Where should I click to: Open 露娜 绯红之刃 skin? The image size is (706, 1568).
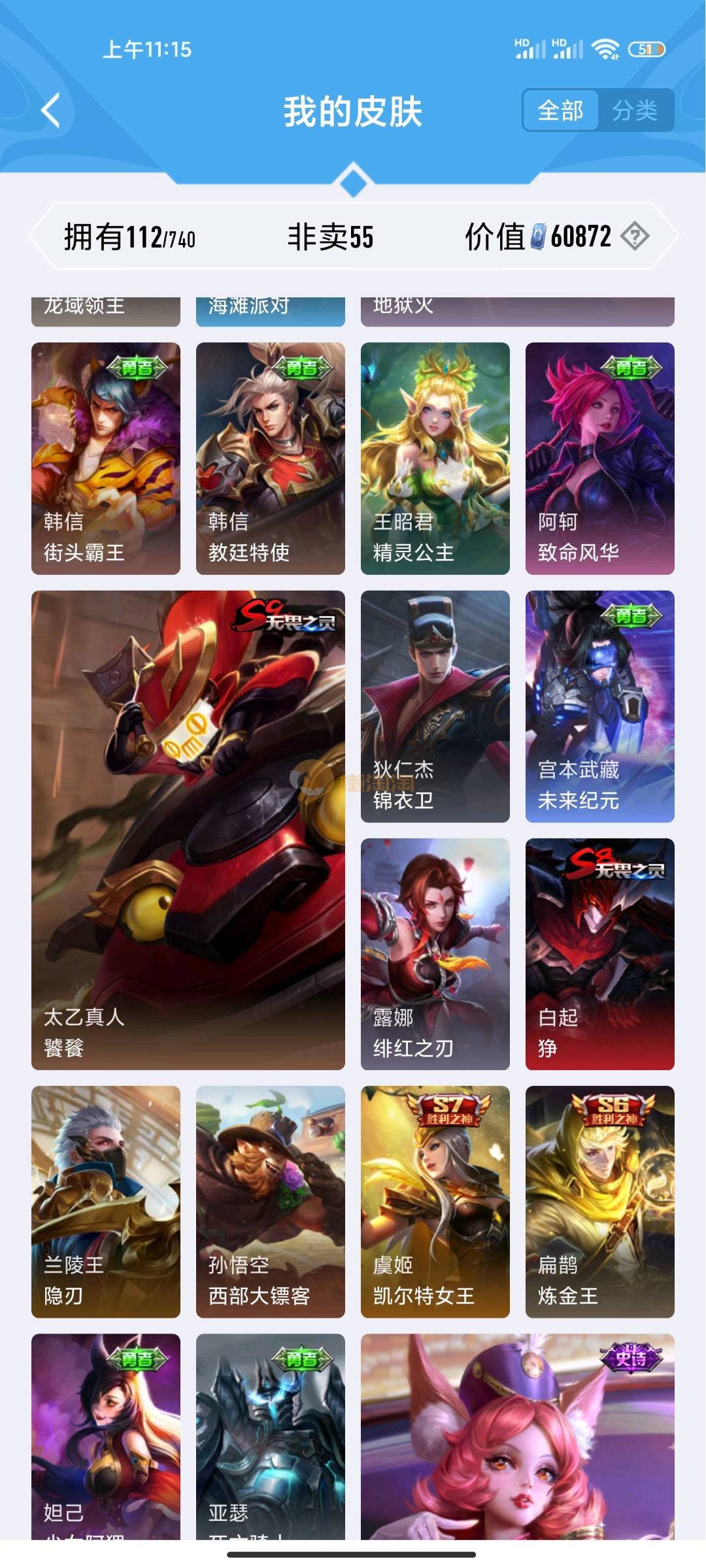click(435, 954)
